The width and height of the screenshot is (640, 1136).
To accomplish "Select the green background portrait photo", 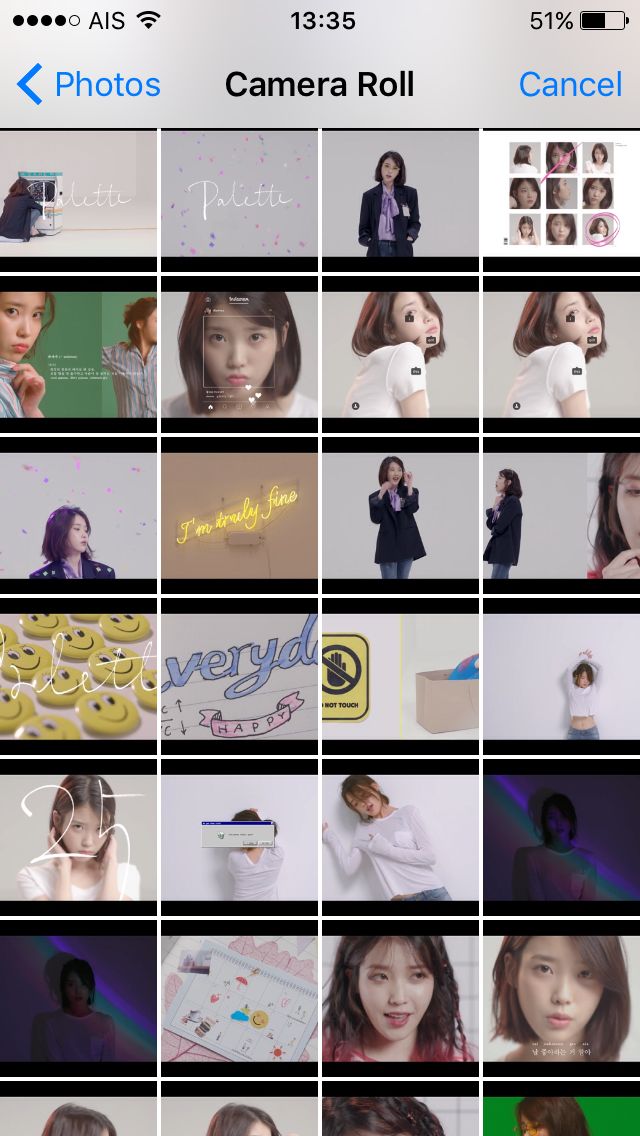I will tap(78, 355).
